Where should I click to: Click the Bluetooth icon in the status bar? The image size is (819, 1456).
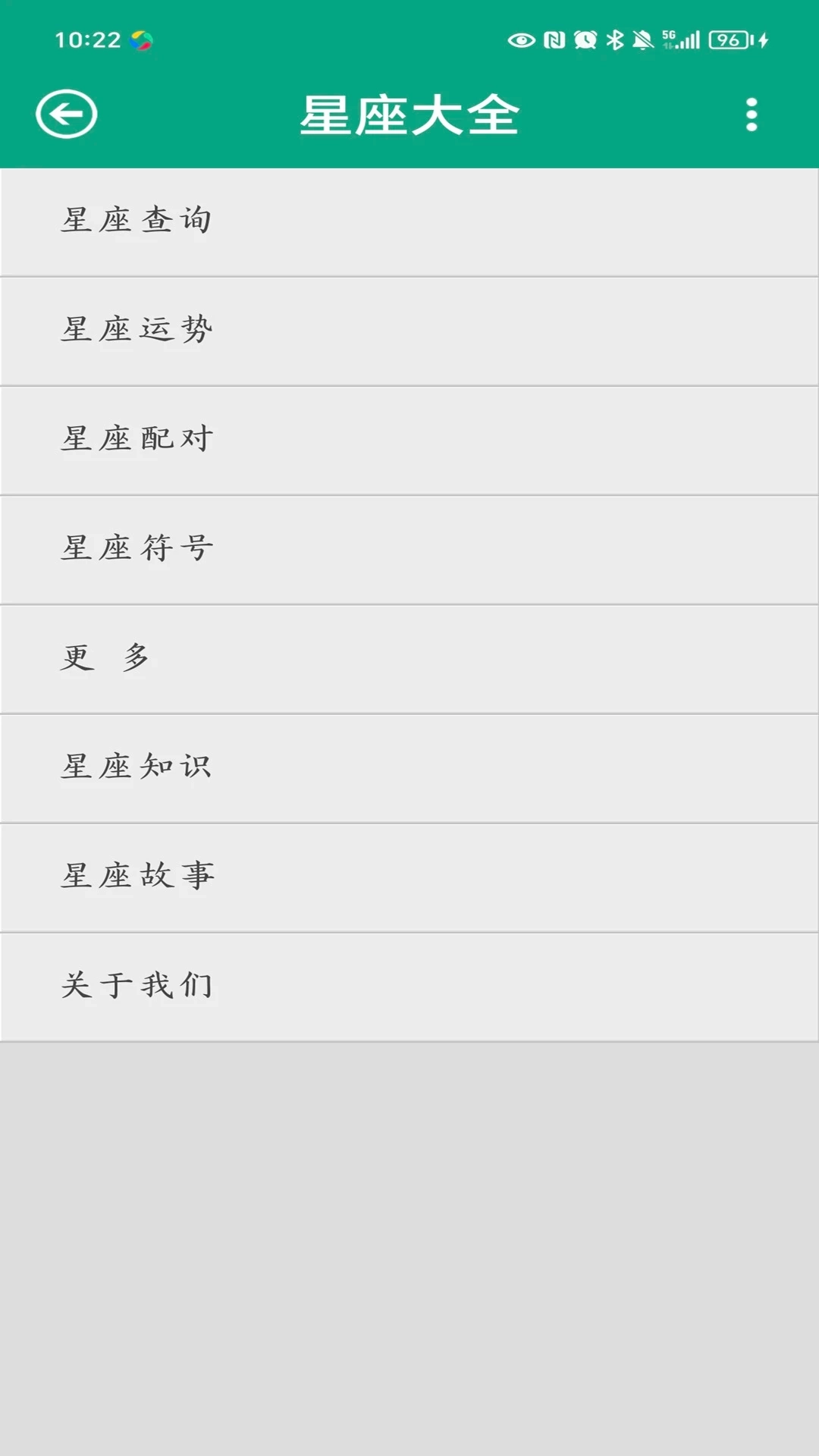tap(615, 38)
